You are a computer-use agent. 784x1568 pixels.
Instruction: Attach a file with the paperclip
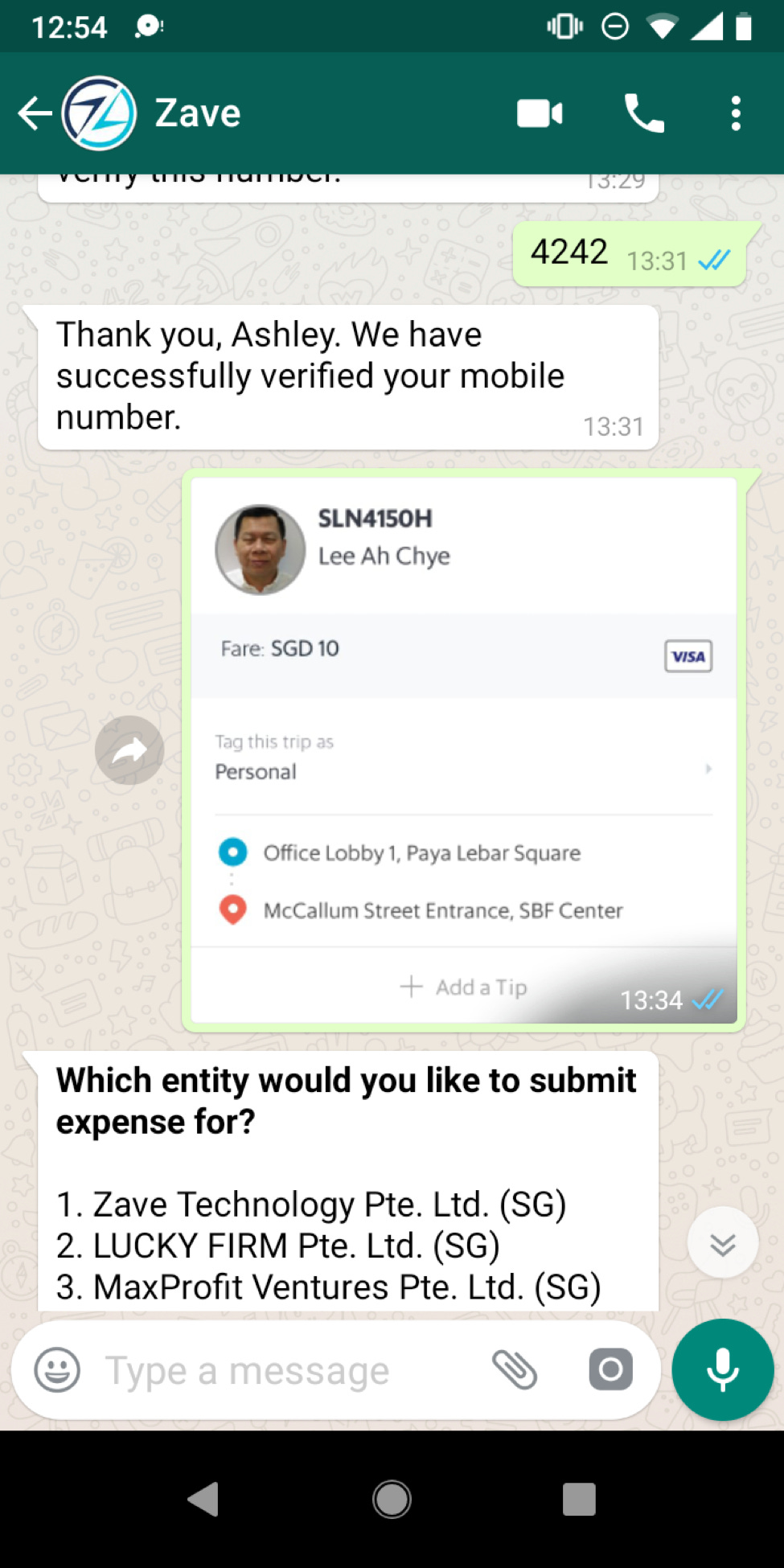tap(515, 1369)
